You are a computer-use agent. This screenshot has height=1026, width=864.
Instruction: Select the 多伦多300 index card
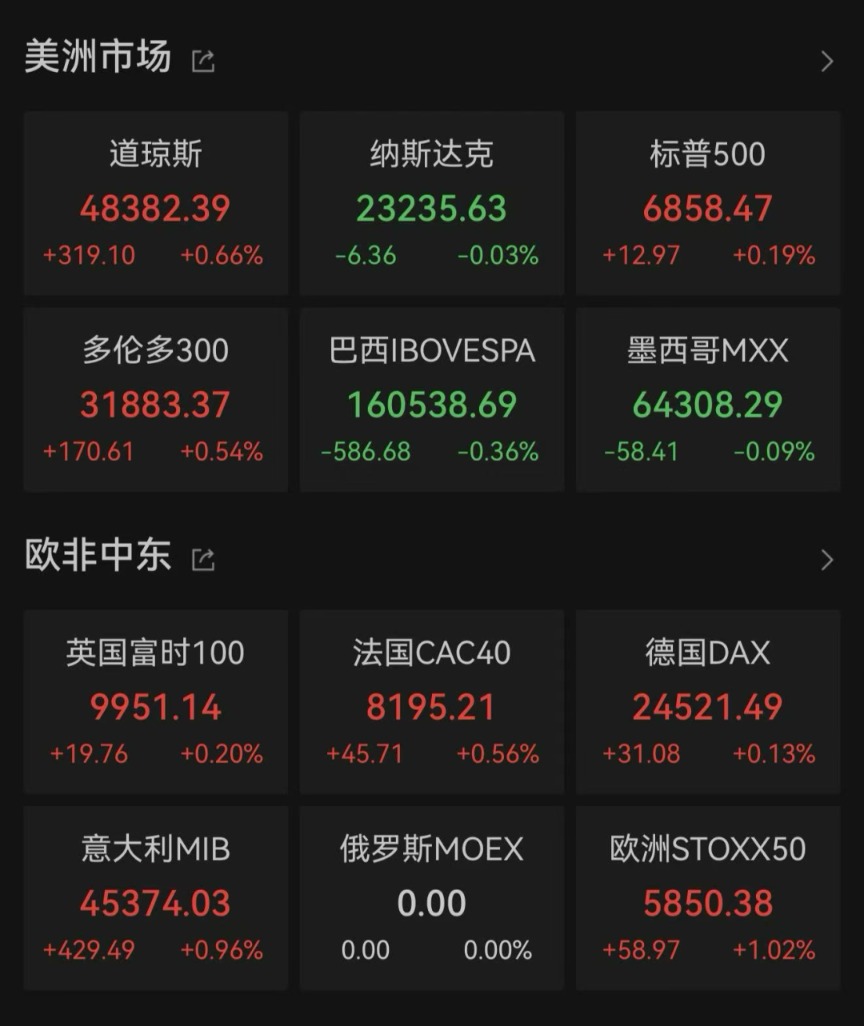point(155,400)
